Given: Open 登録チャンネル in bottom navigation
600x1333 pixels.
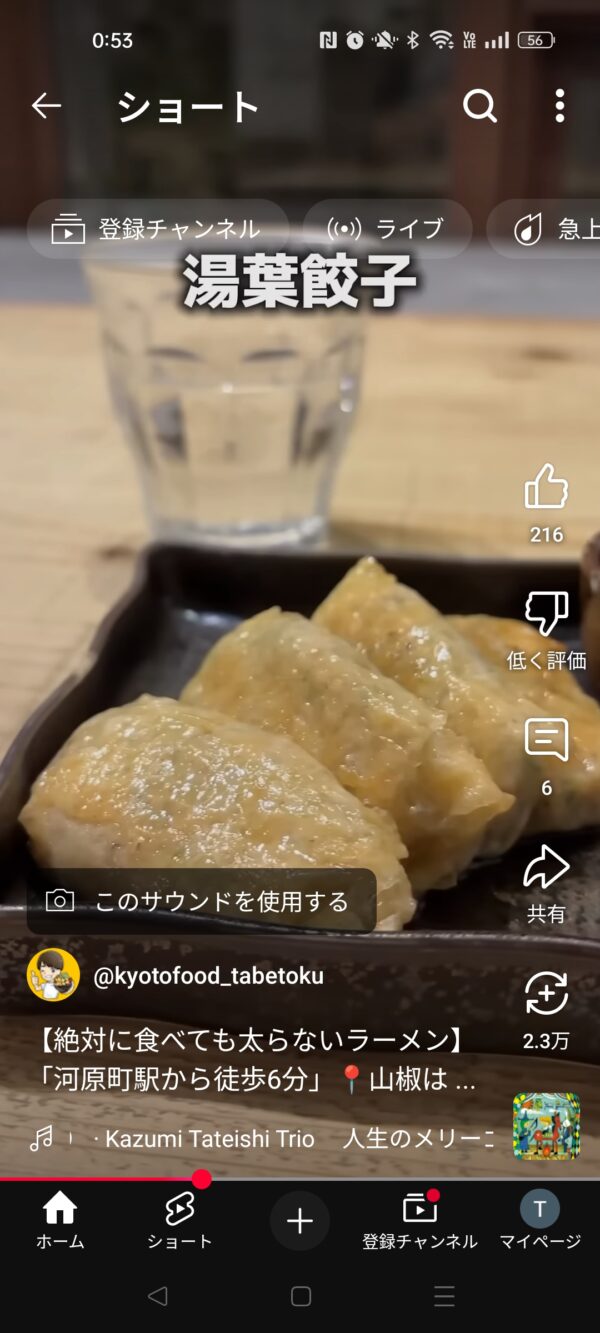Looking at the screenshot, I should pyautogui.click(x=420, y=1220).
